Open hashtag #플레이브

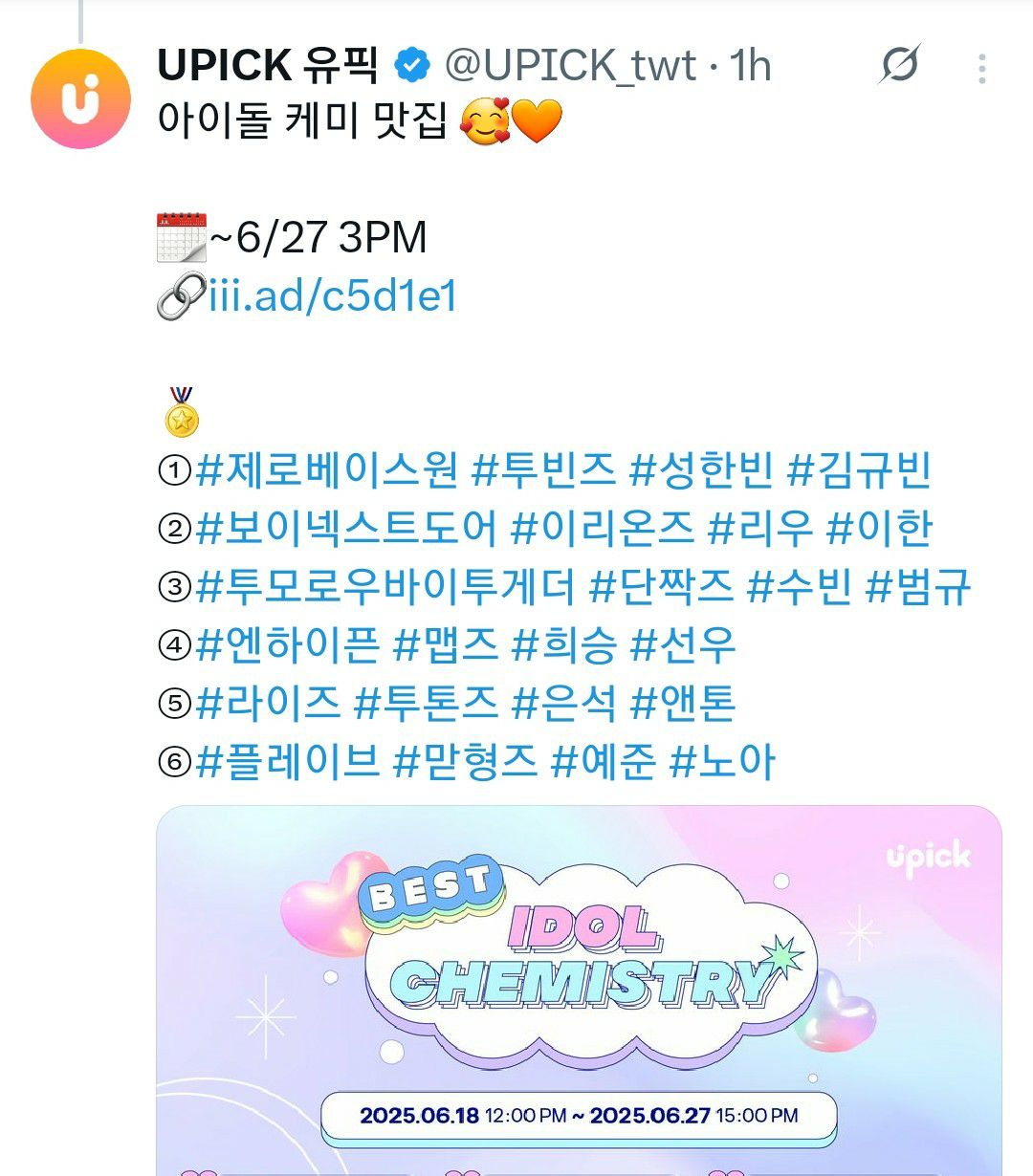coord(287,762)
